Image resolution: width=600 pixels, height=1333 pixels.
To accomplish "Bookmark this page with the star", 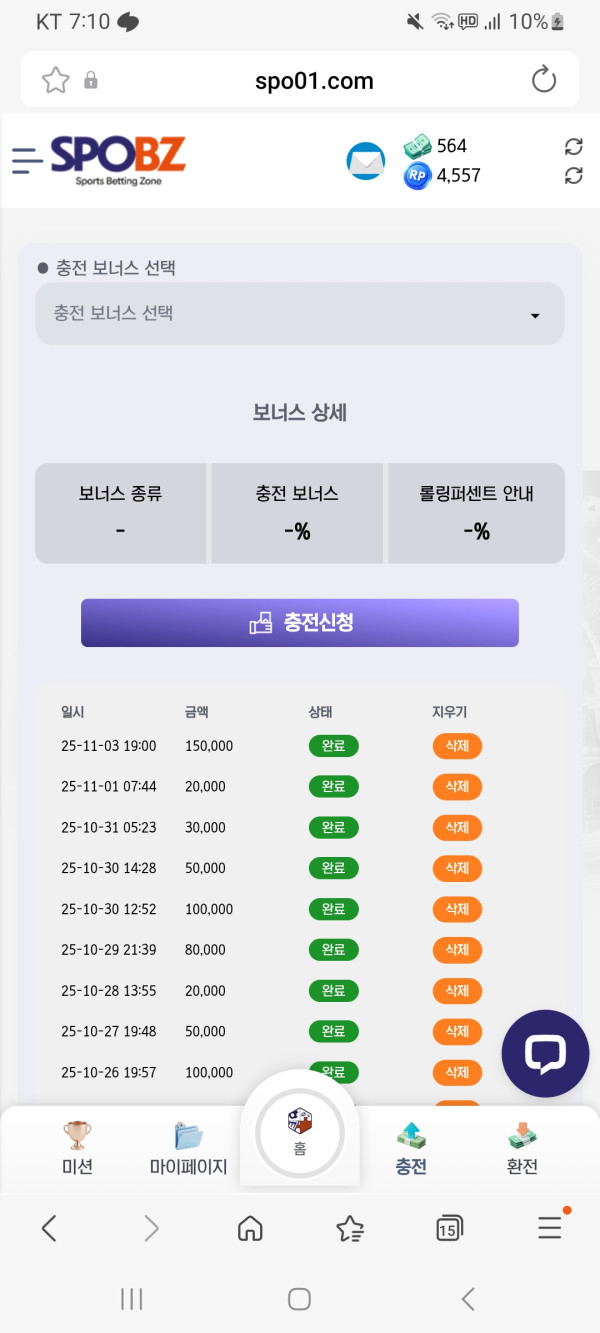I will pyautogui.click(x=56, y=80).
